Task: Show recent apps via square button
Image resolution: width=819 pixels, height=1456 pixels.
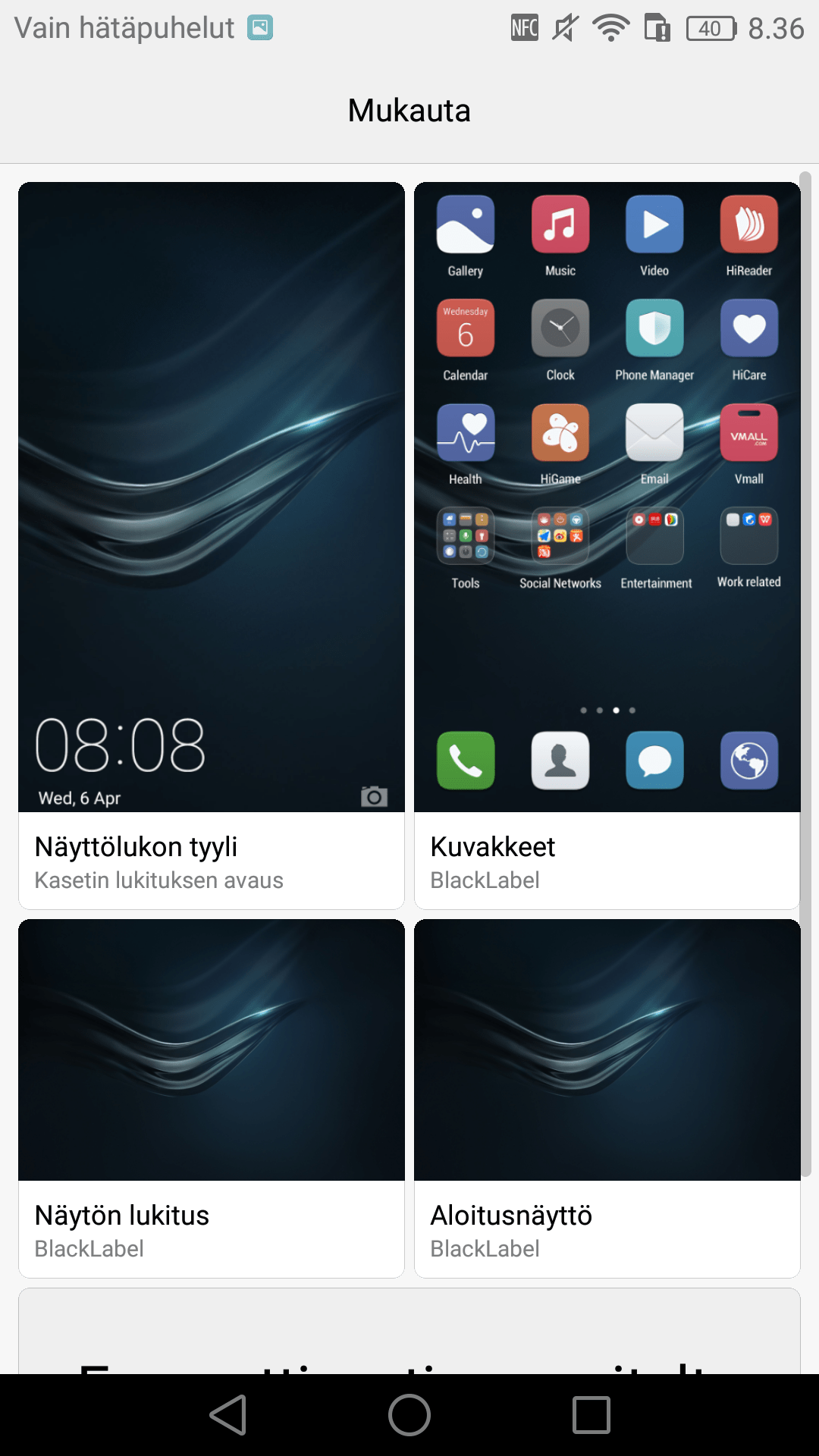Action: (x=591, y=1415)
